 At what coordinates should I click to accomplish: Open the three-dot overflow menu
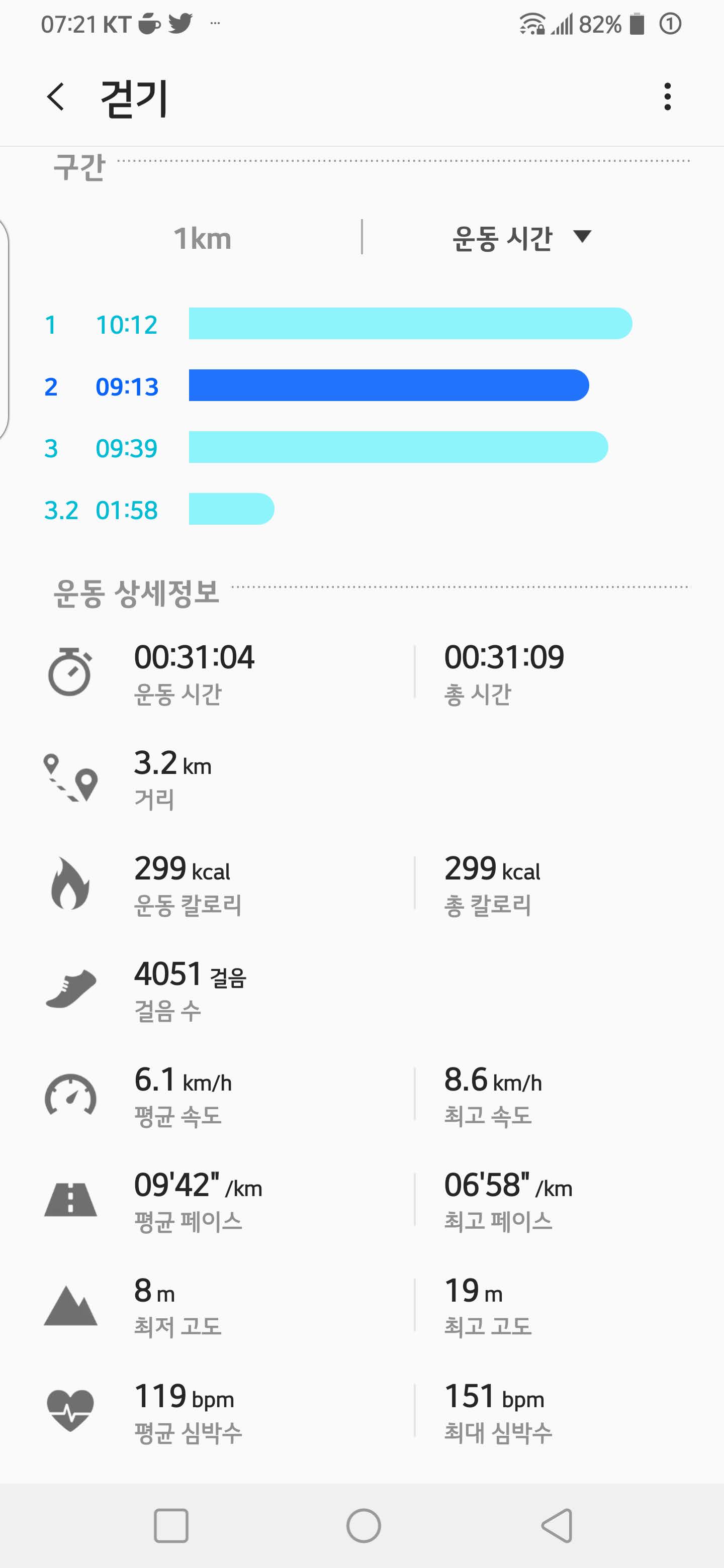667,97
